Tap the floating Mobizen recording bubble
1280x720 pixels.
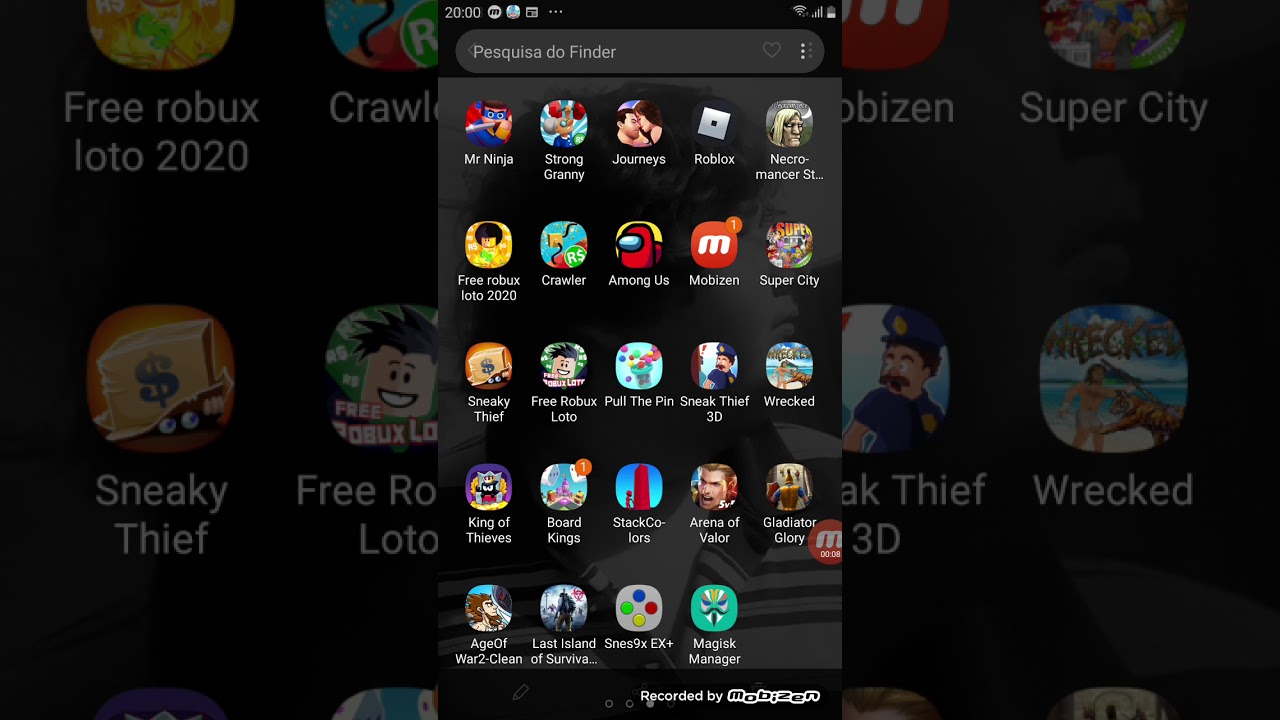827,543
